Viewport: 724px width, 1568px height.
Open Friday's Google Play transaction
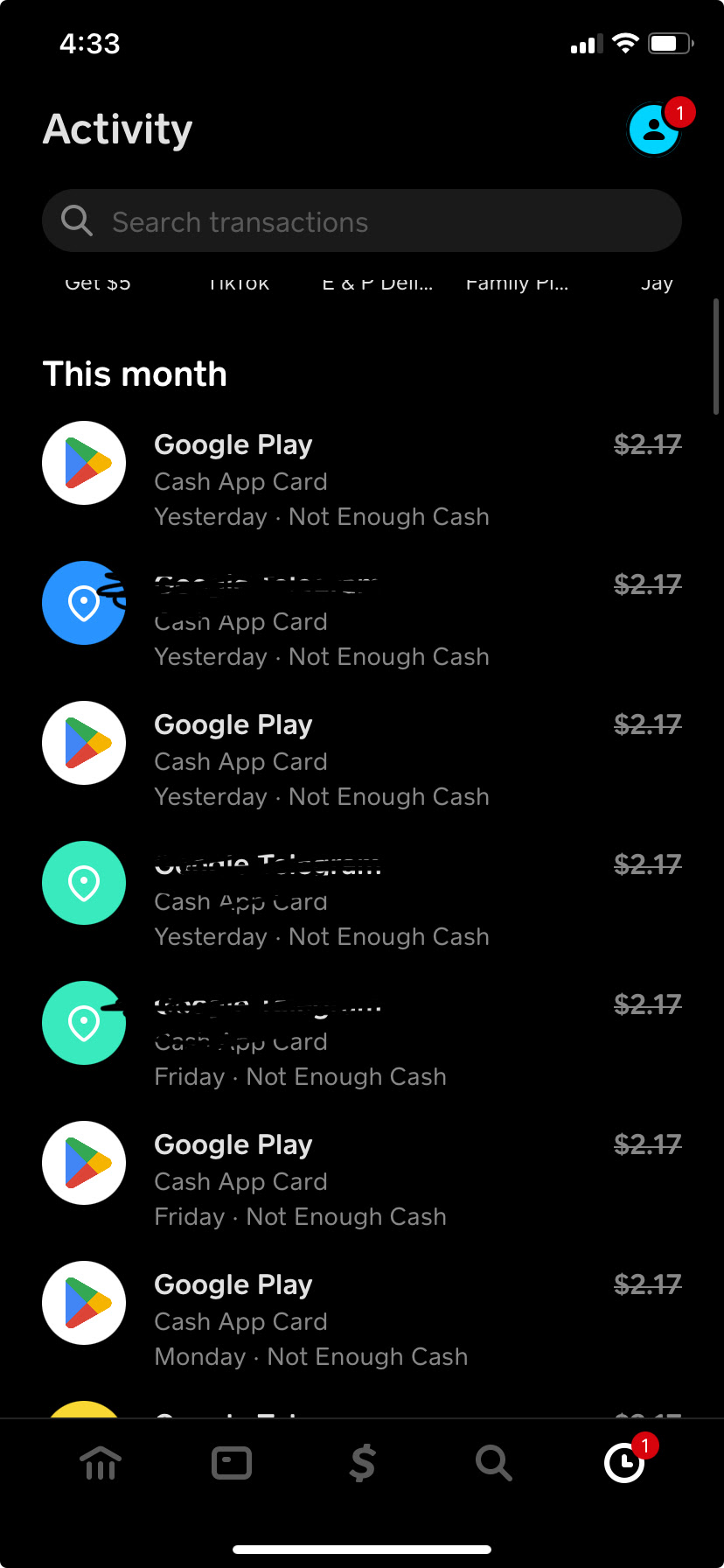[x=361, y=1179]
